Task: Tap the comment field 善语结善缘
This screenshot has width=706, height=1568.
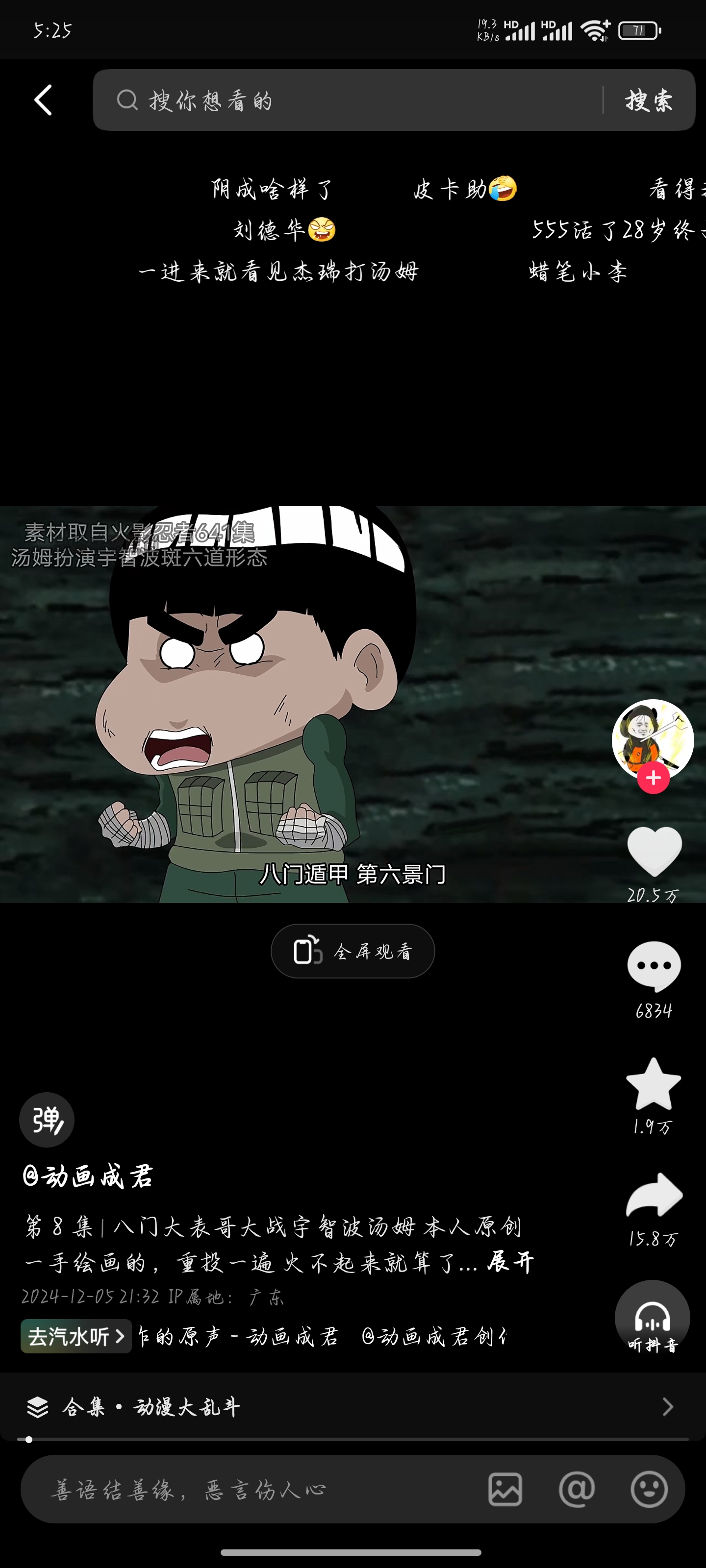Action: click(244, 1490)
